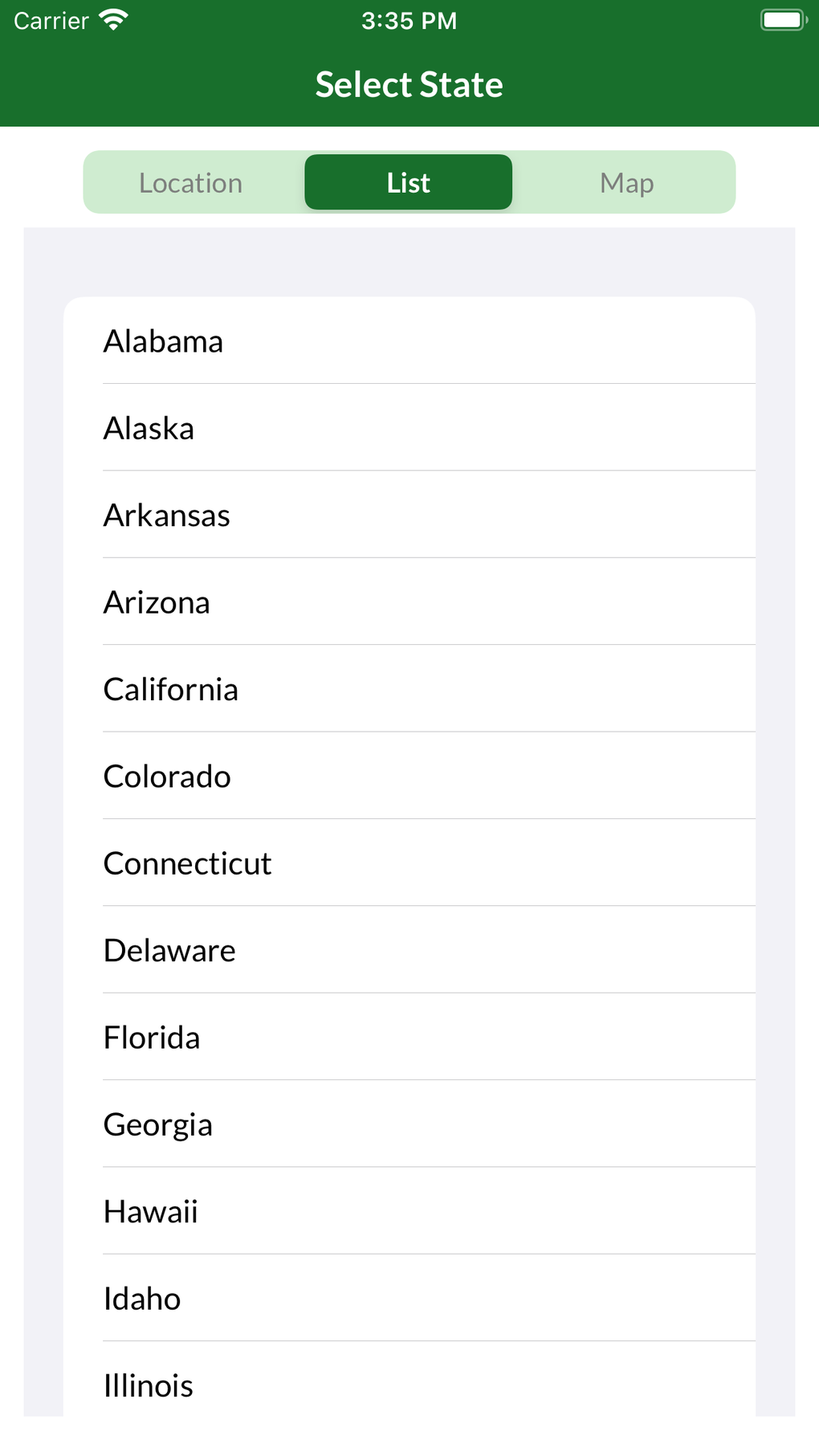The height and width of the screenshot is (1456, 819).
Task: Tap the Select State title bar
Action: 409,83
